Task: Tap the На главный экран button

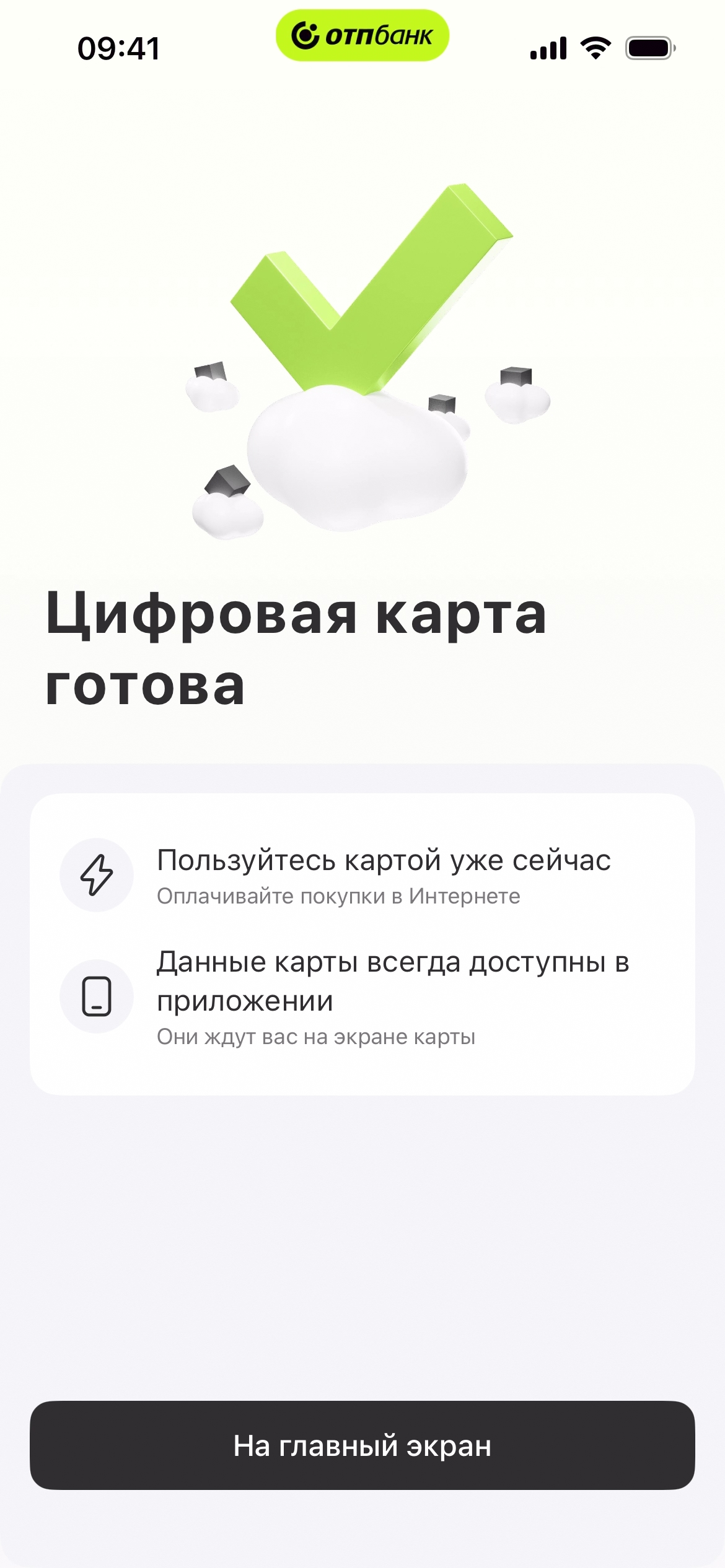Action: point(362,1445)
